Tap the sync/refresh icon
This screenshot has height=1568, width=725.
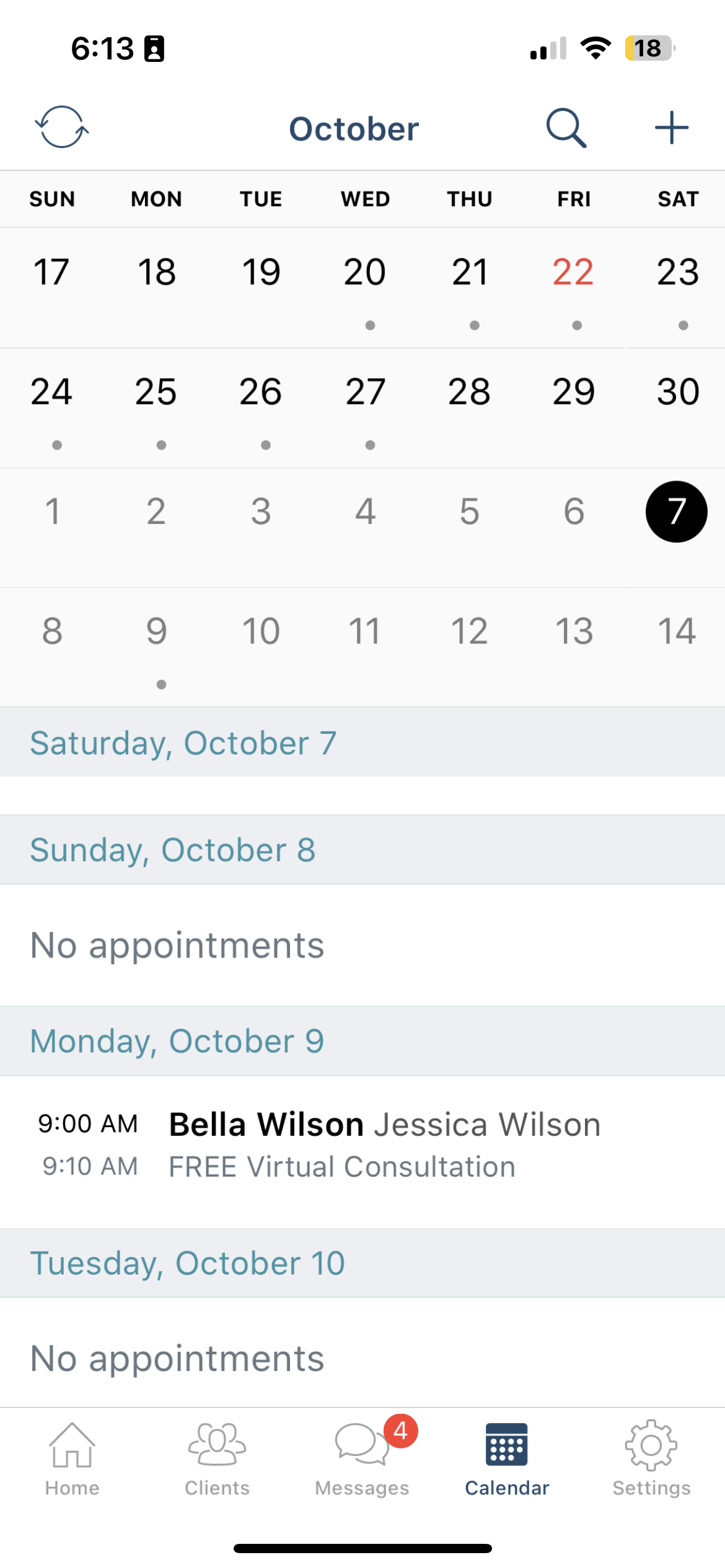pos(62,128)
